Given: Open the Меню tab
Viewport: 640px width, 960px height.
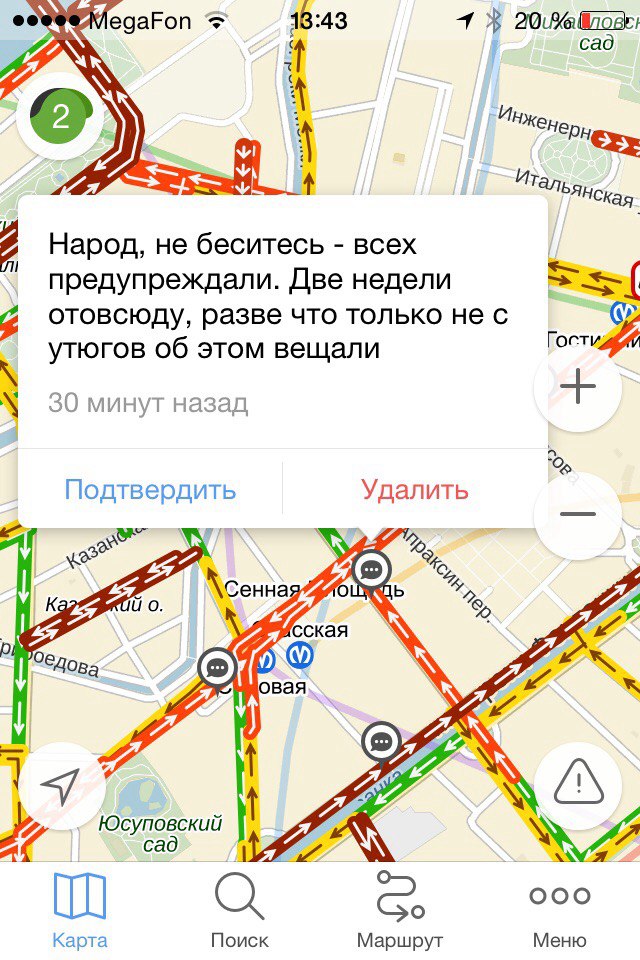Looking at the screenshot, I should 560,908.
